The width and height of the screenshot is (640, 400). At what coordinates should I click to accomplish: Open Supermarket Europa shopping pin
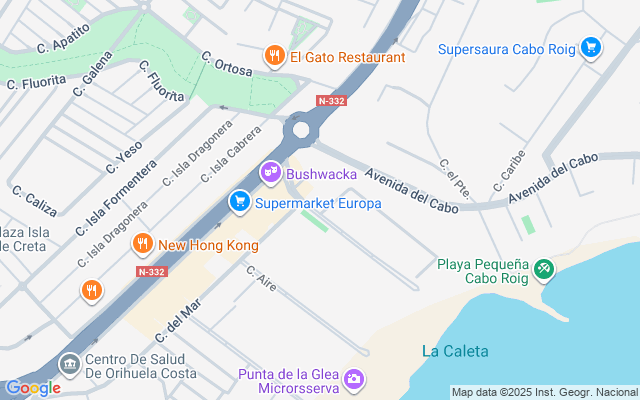click(x=239, y=203)
